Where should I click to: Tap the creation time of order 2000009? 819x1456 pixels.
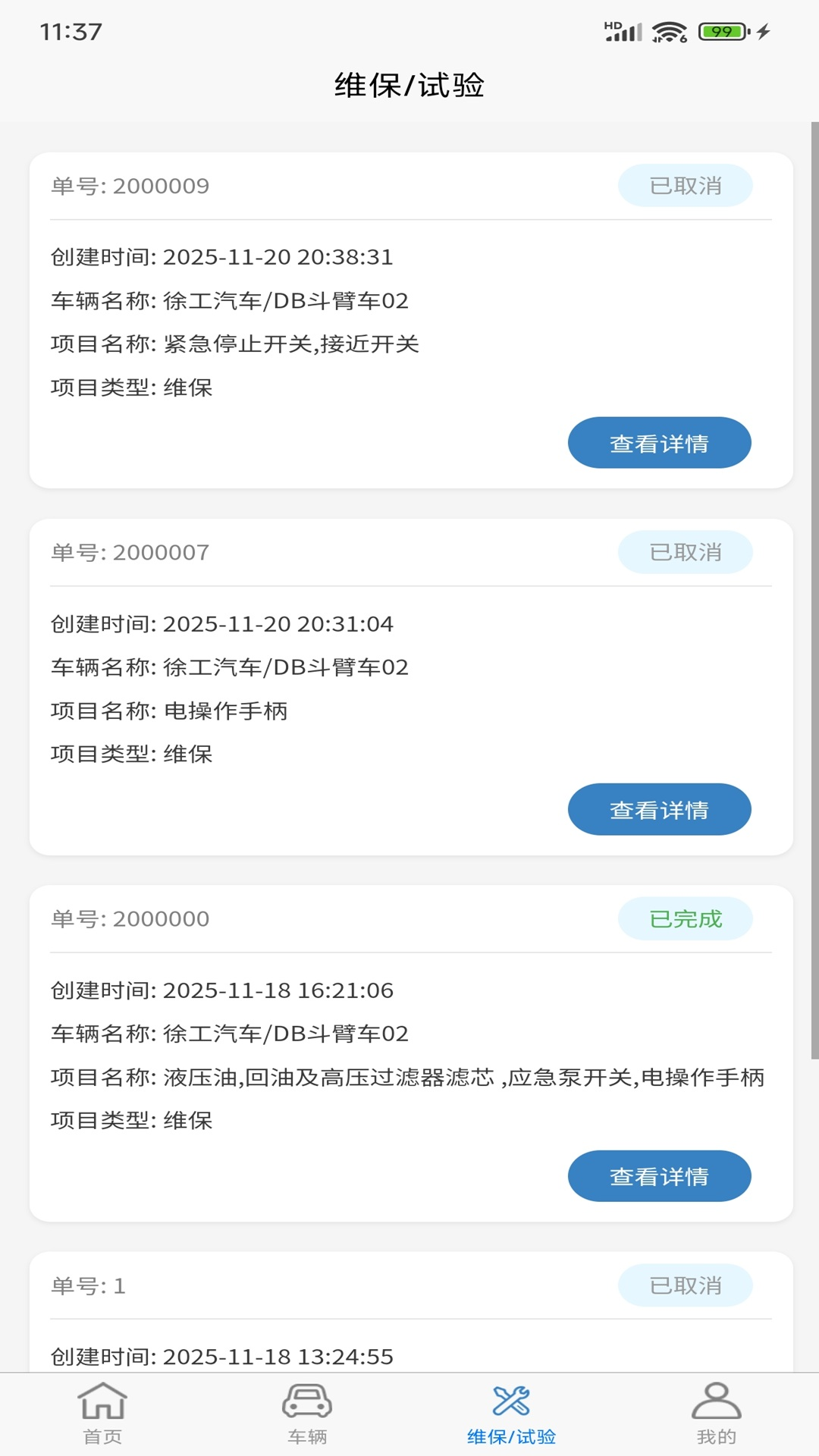click(x=221, y=257)
